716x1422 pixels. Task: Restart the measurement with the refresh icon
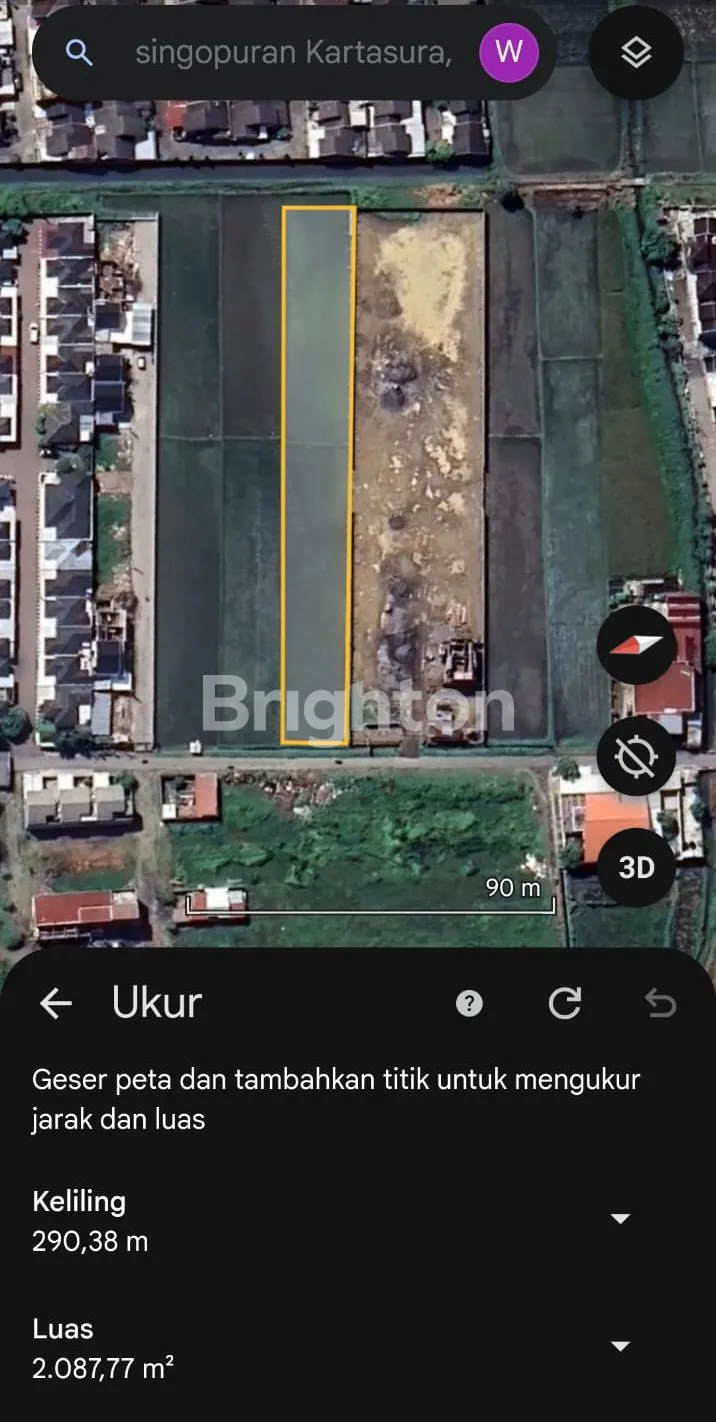(x=565, y=1003)
